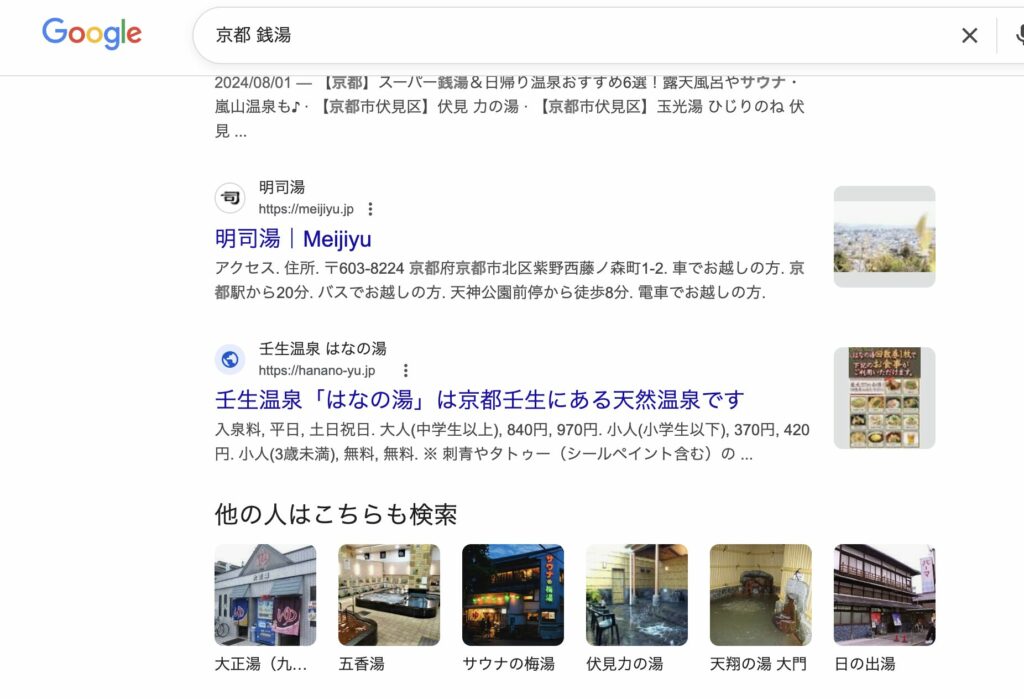1024x699 pixels.
Task: Start voice search with the microphone
Action: (x=1018, y=36)
